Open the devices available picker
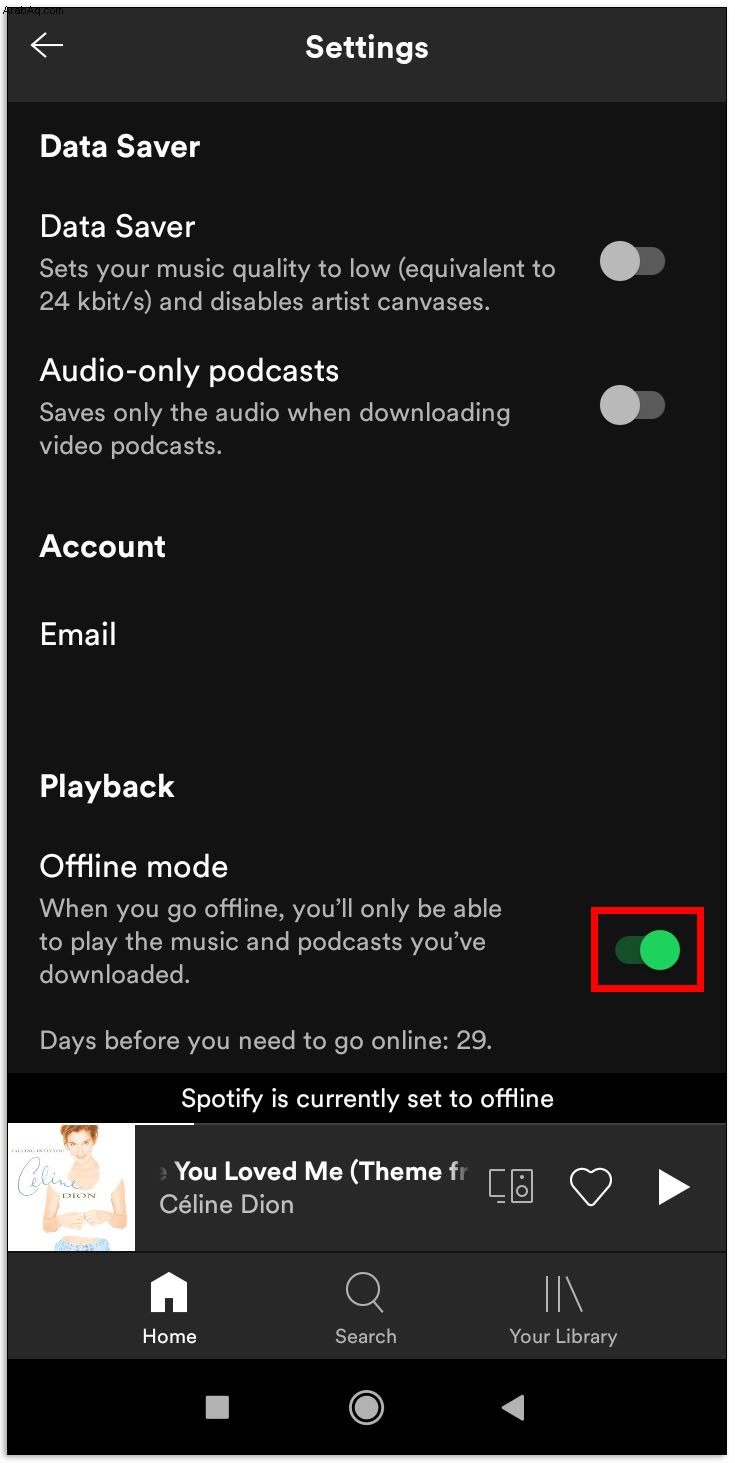 coord(511,1186)
